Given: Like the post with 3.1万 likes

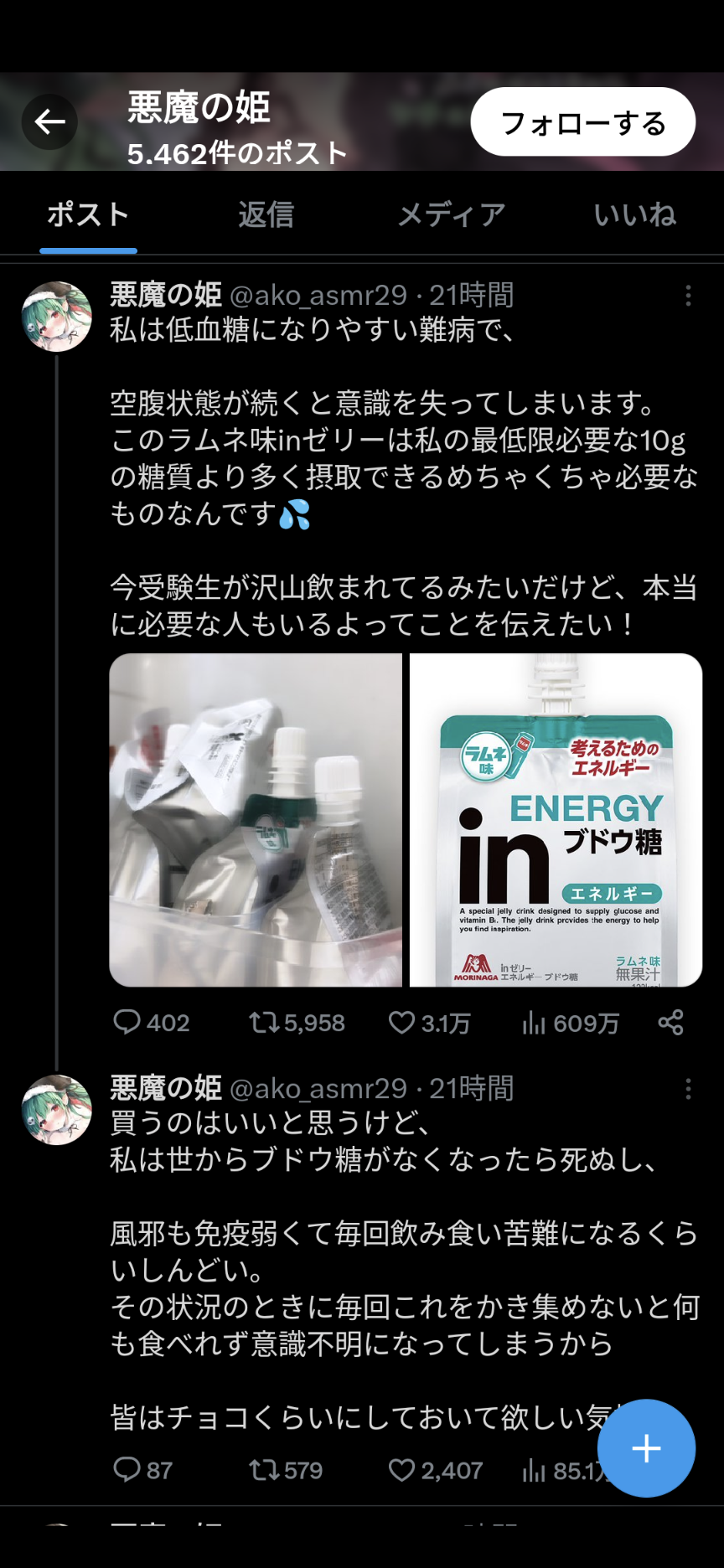Looking at the screenshot, I should click(429, 1023).
